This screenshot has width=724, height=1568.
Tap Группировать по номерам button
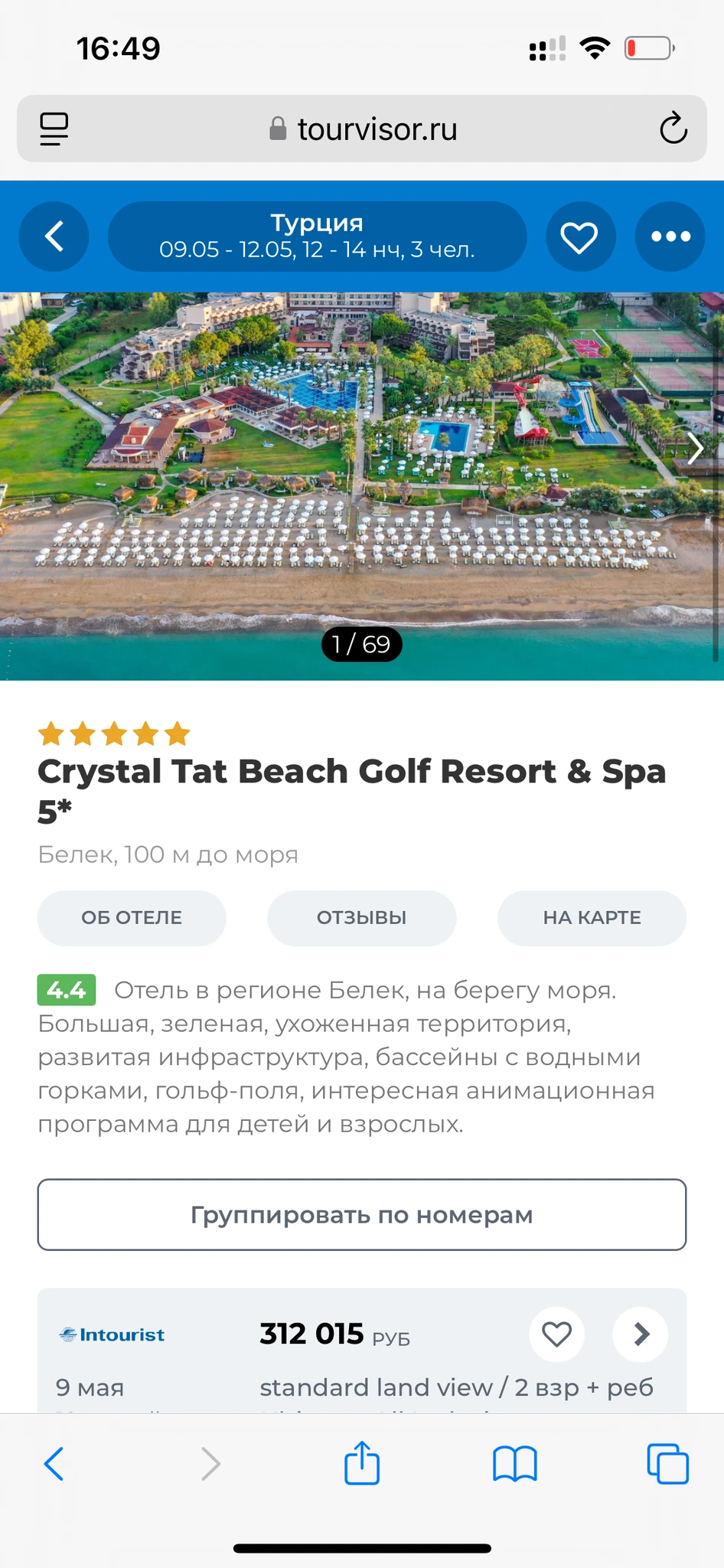362,1214
